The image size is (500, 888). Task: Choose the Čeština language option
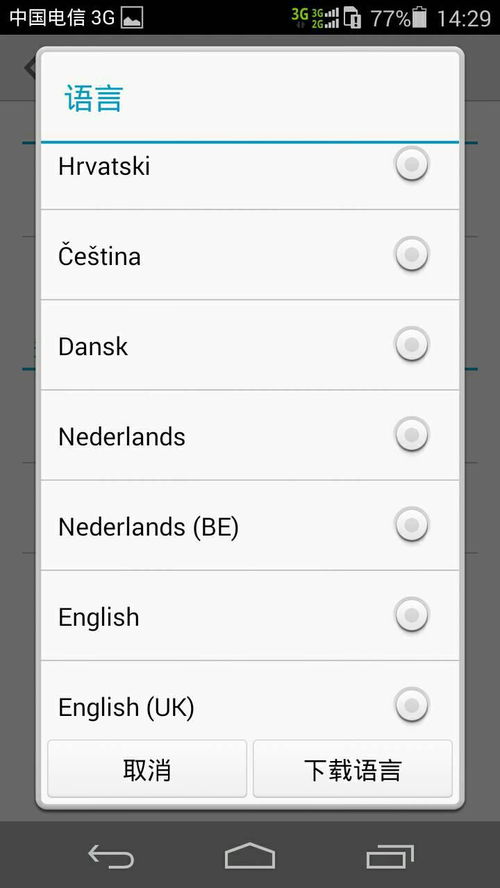click(250, 255)
